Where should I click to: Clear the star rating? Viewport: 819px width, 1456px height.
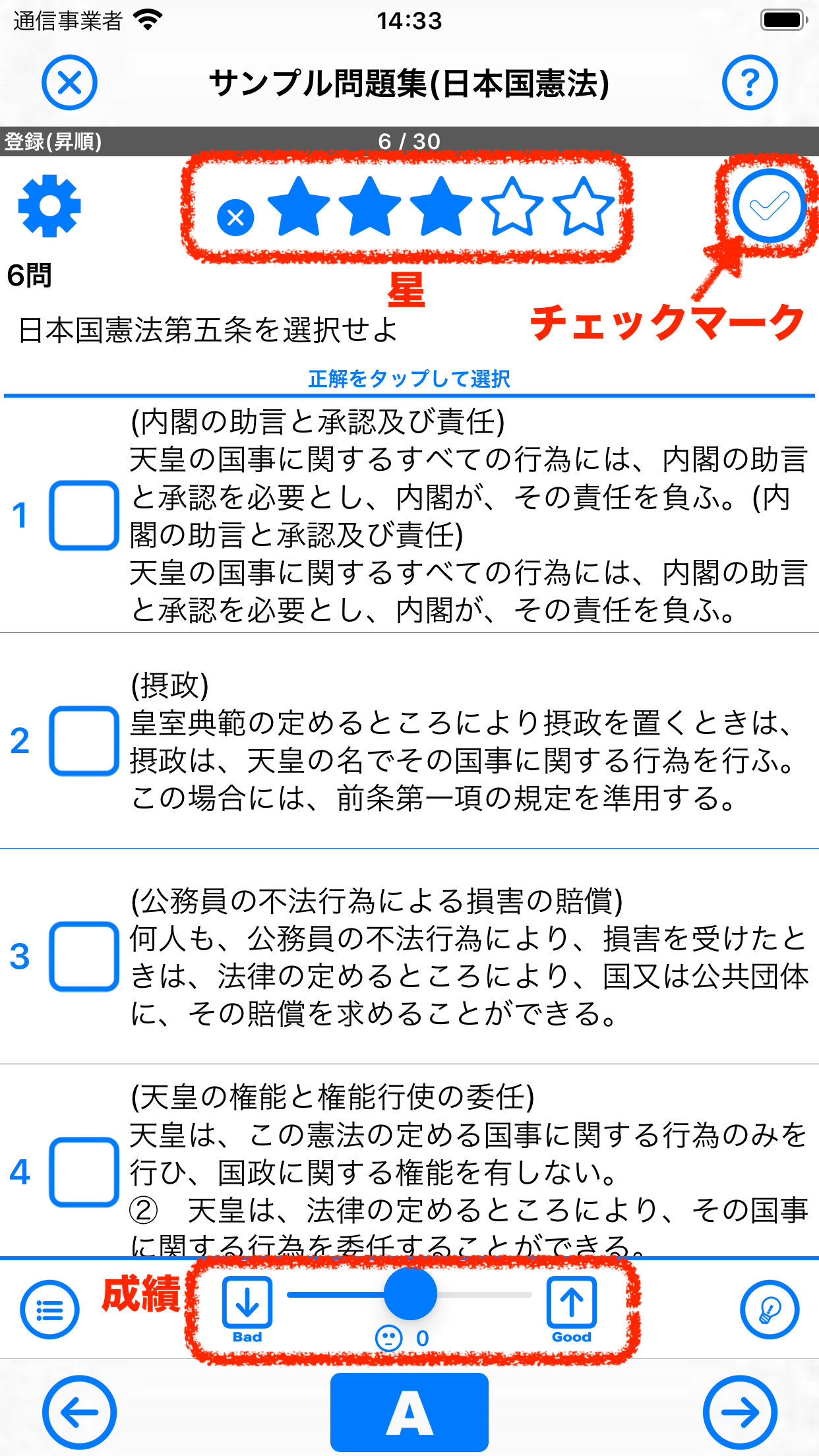point(235,217)
